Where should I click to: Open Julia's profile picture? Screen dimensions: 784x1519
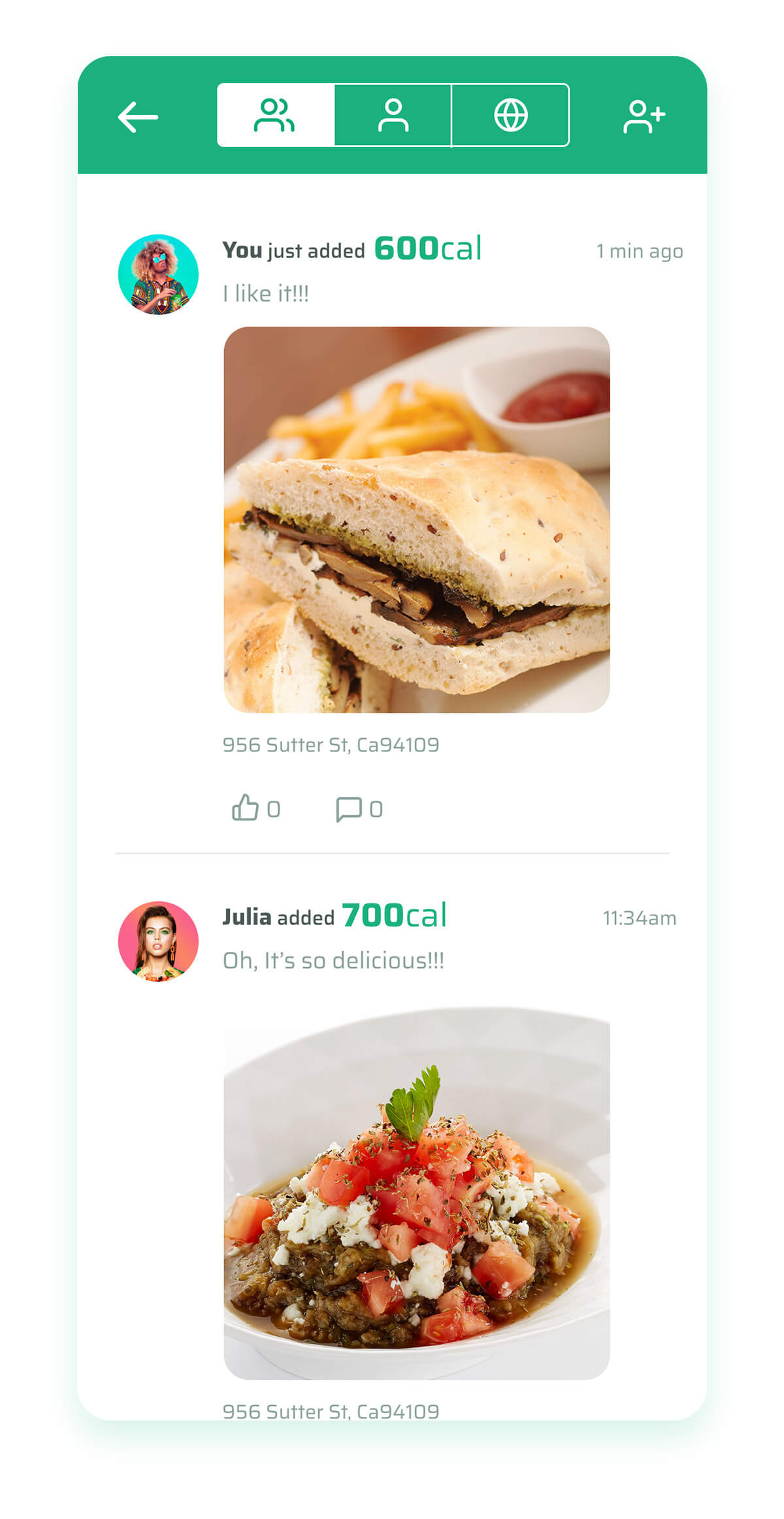158,941
